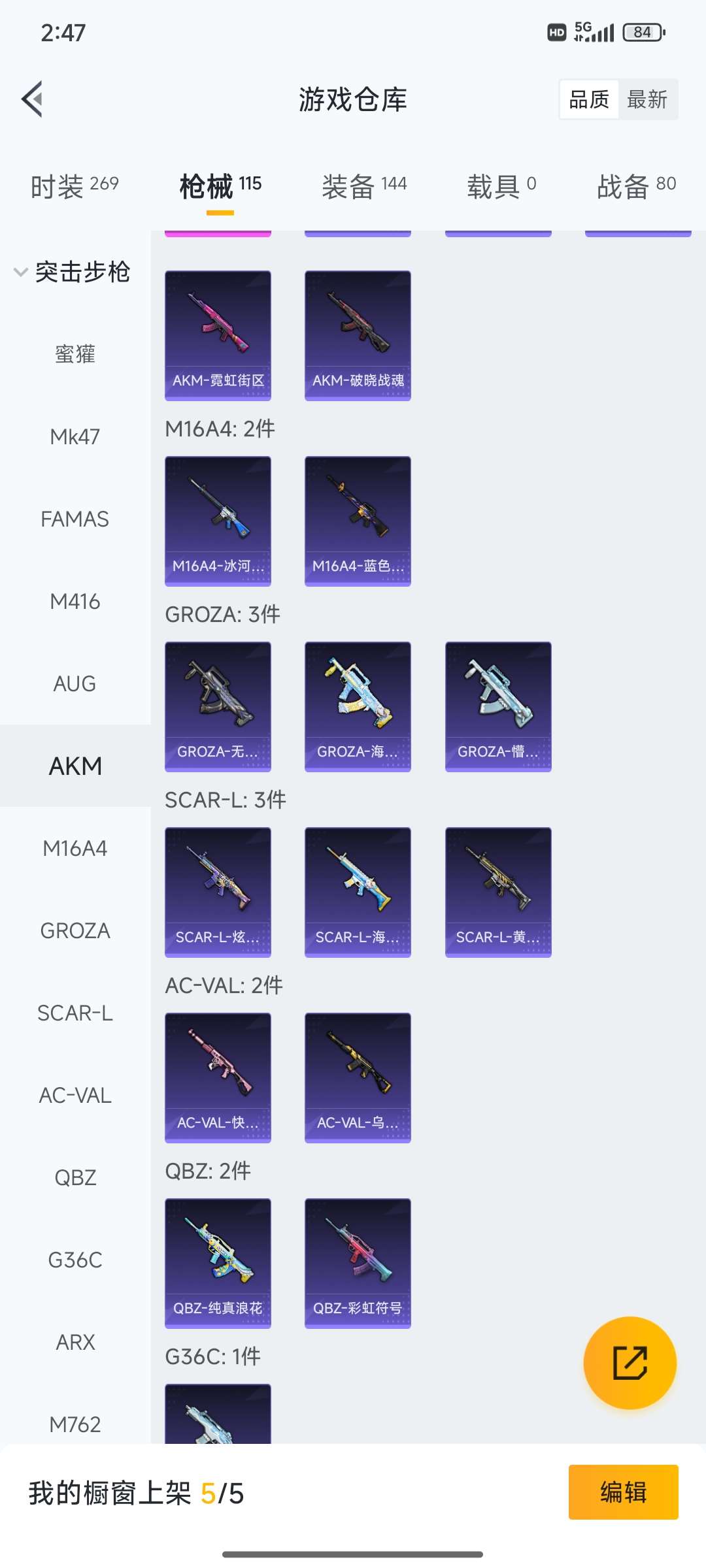Collapse the 突击步枪 category
Screen dimensions: 706x1568
point(73,272)
